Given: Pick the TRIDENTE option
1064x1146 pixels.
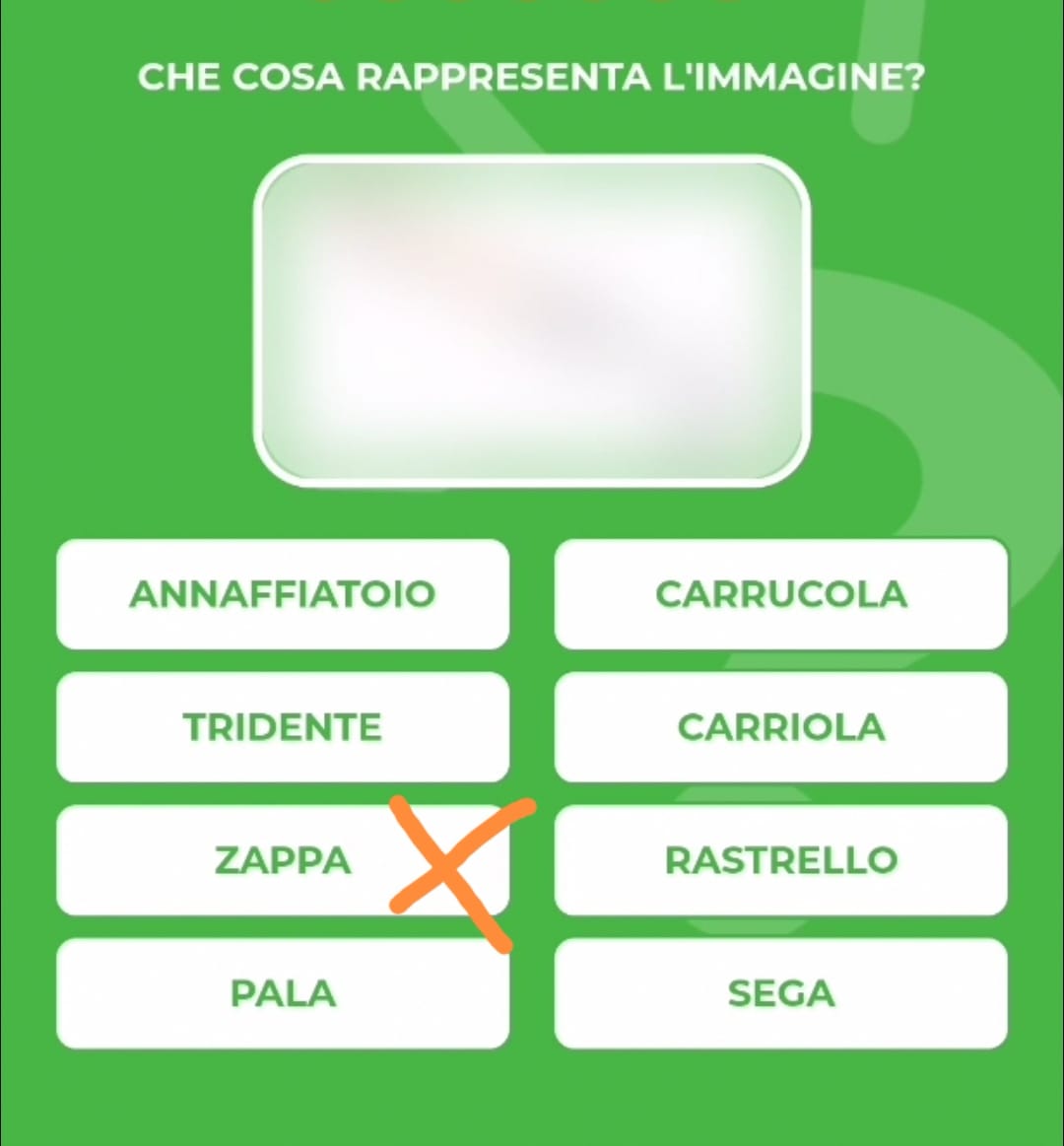Looking at the screenshot, I should 283,727.
